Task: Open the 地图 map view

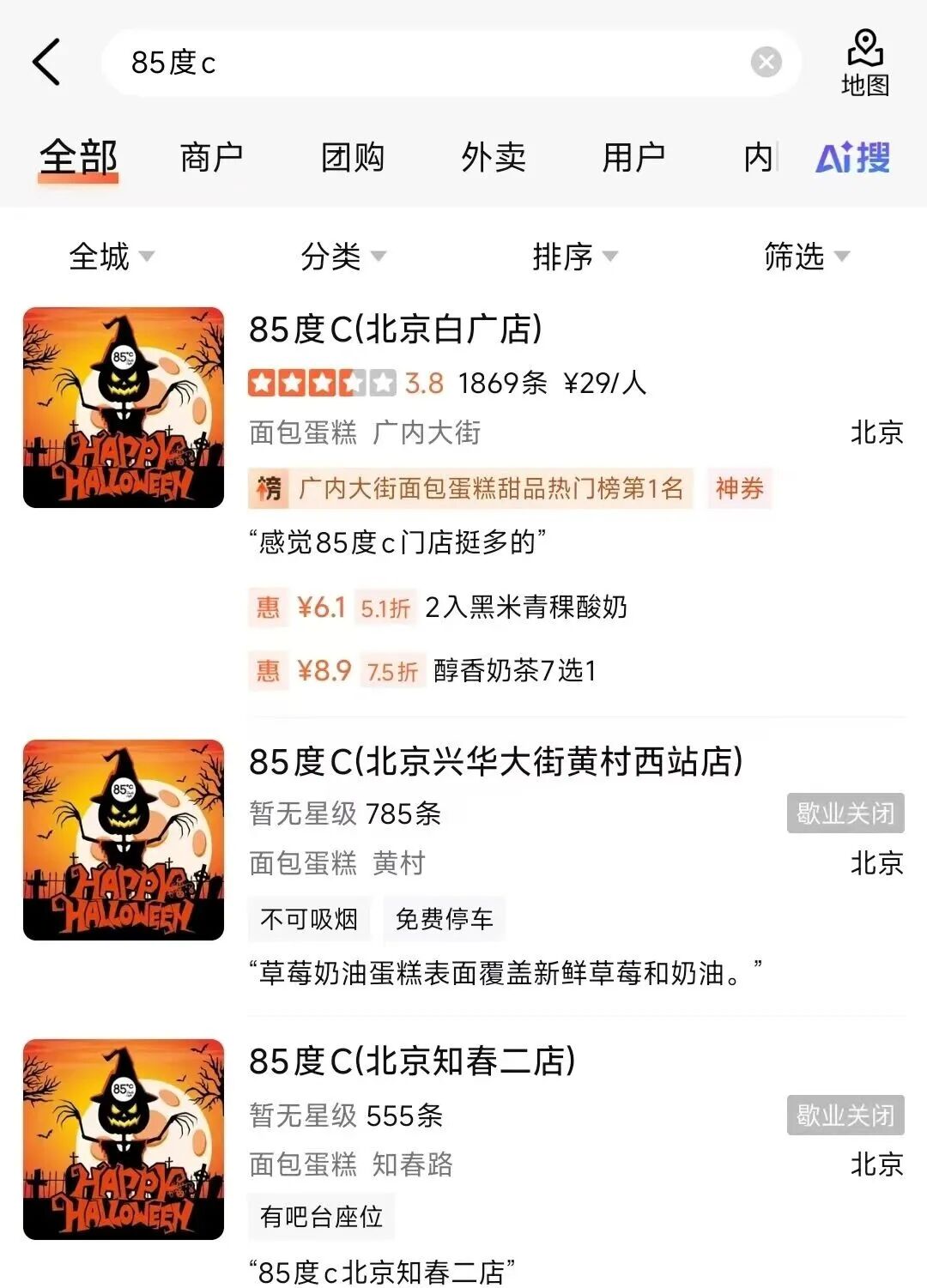Action: (x=864, y=63)
